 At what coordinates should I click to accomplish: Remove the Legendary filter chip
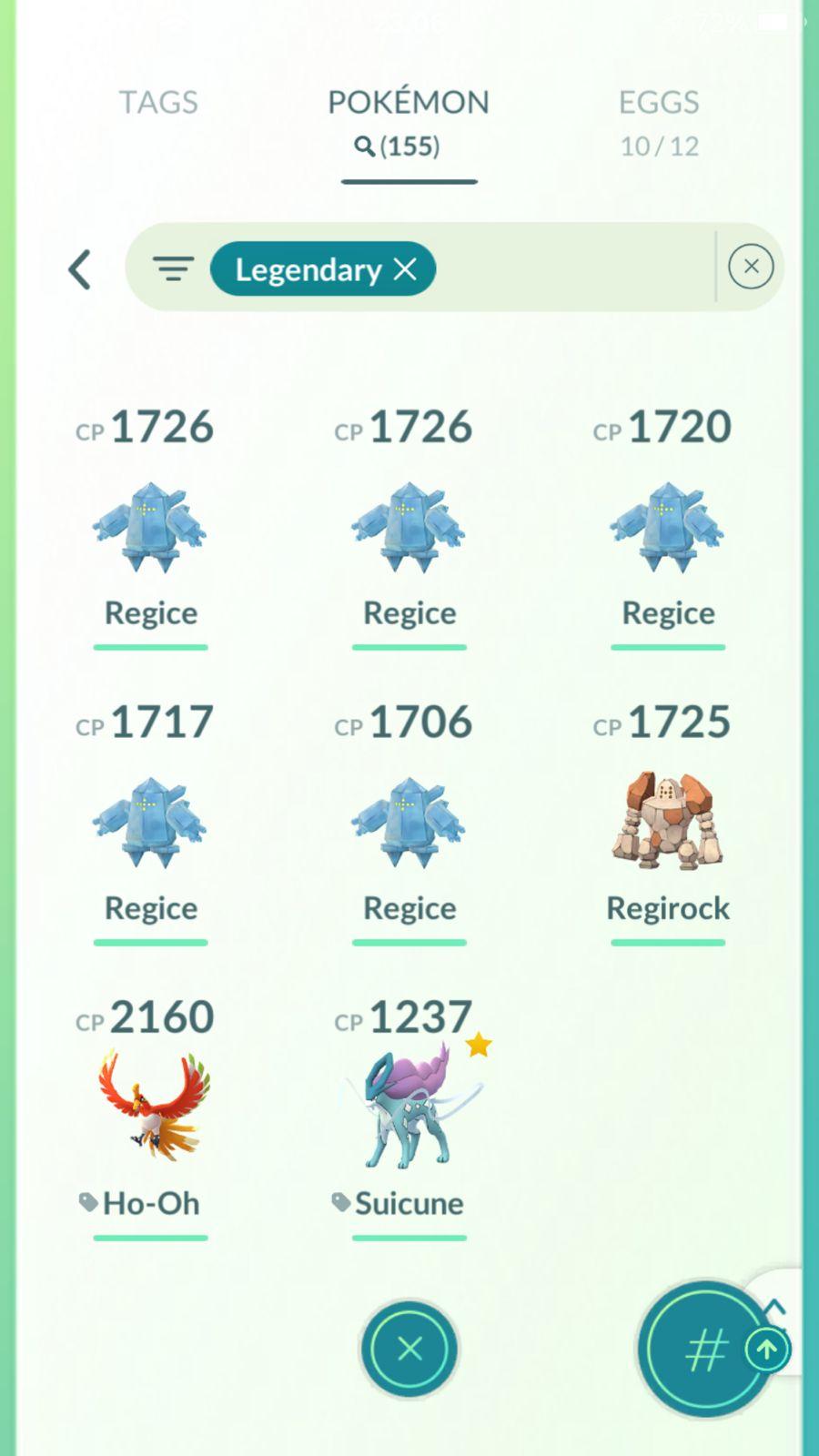(x=405, y=269)
